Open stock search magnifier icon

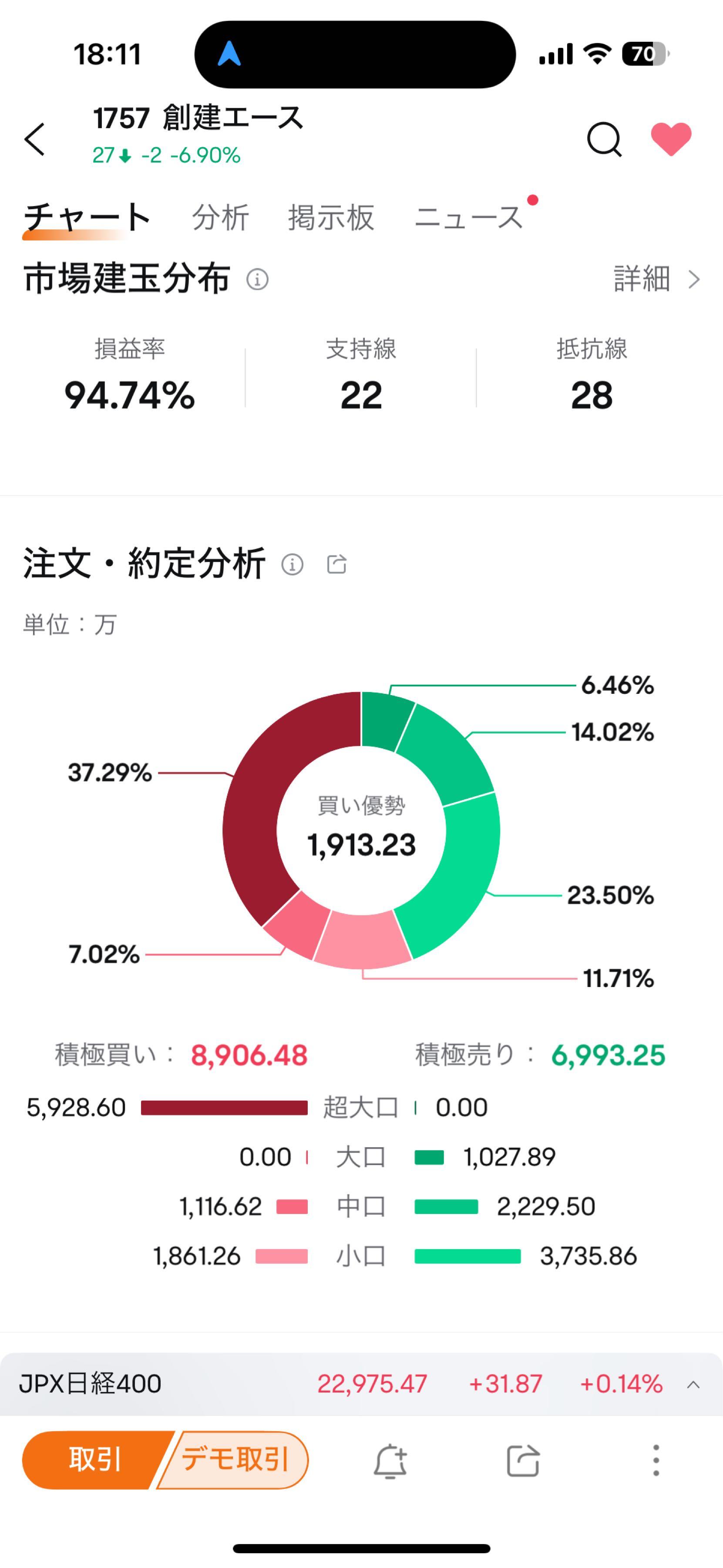(604, 139)
